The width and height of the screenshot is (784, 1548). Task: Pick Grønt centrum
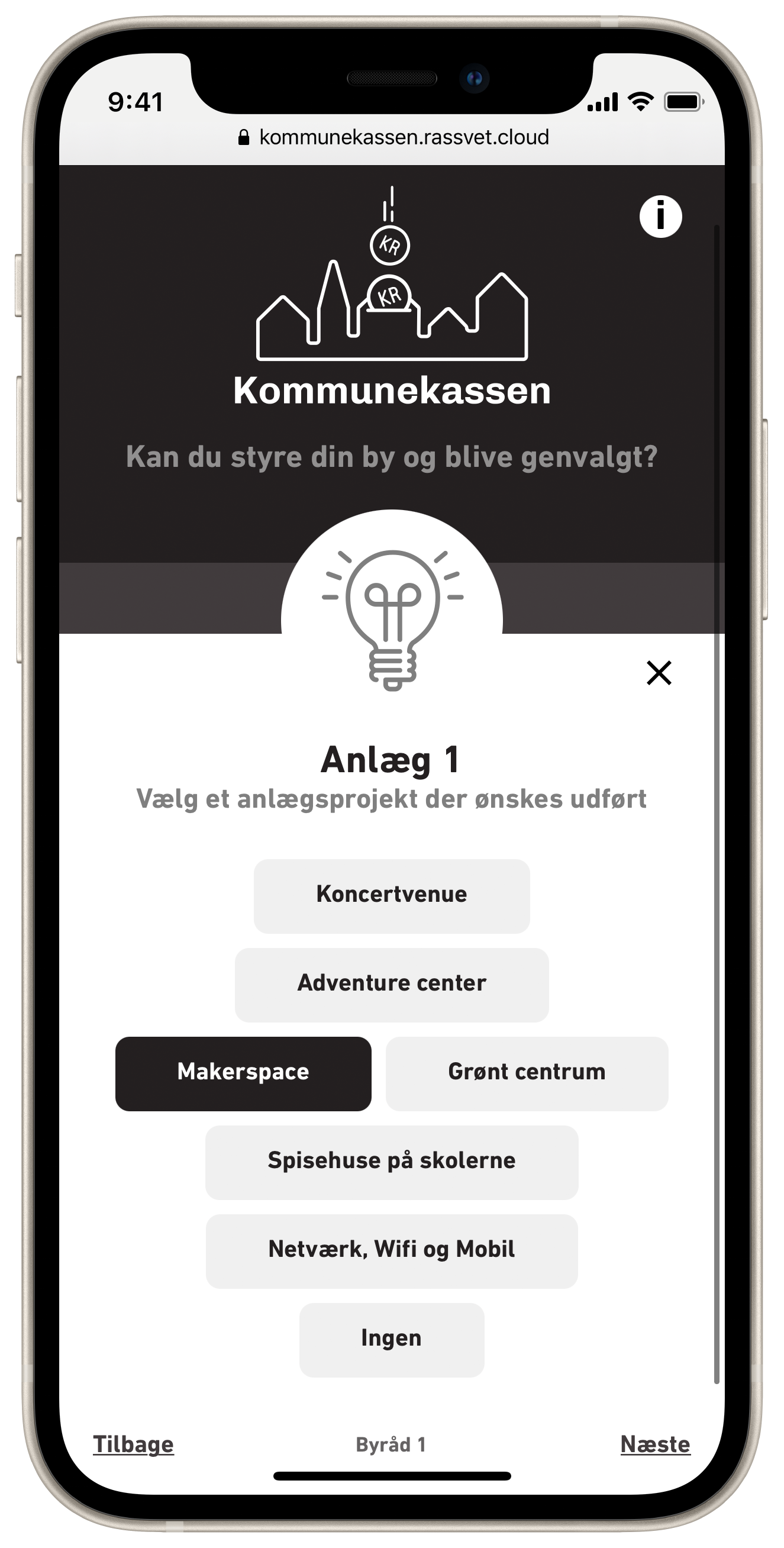527,1074
